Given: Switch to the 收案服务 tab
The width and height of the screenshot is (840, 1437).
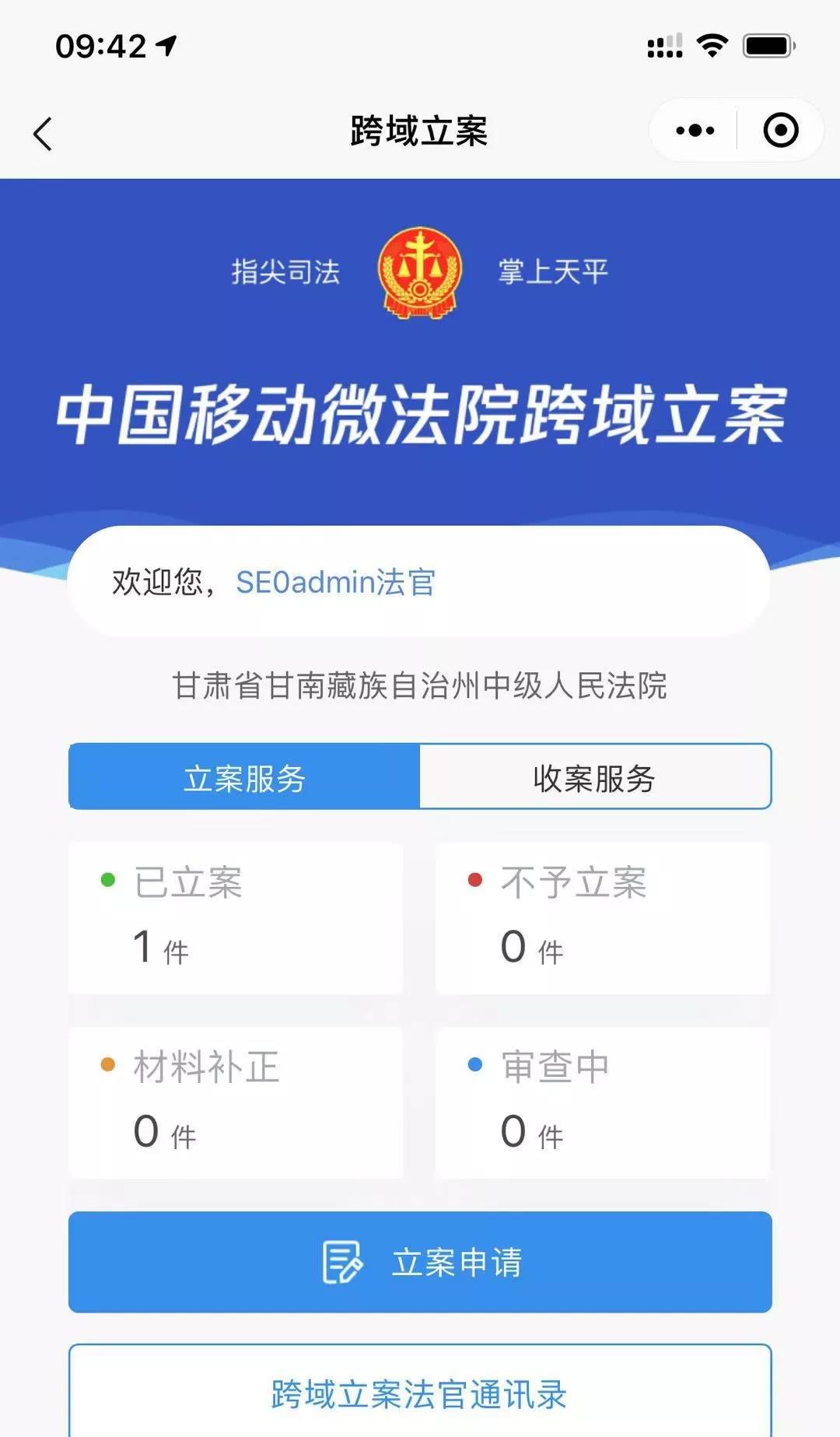Looking at the screenshot, I should tap(595, 777).
